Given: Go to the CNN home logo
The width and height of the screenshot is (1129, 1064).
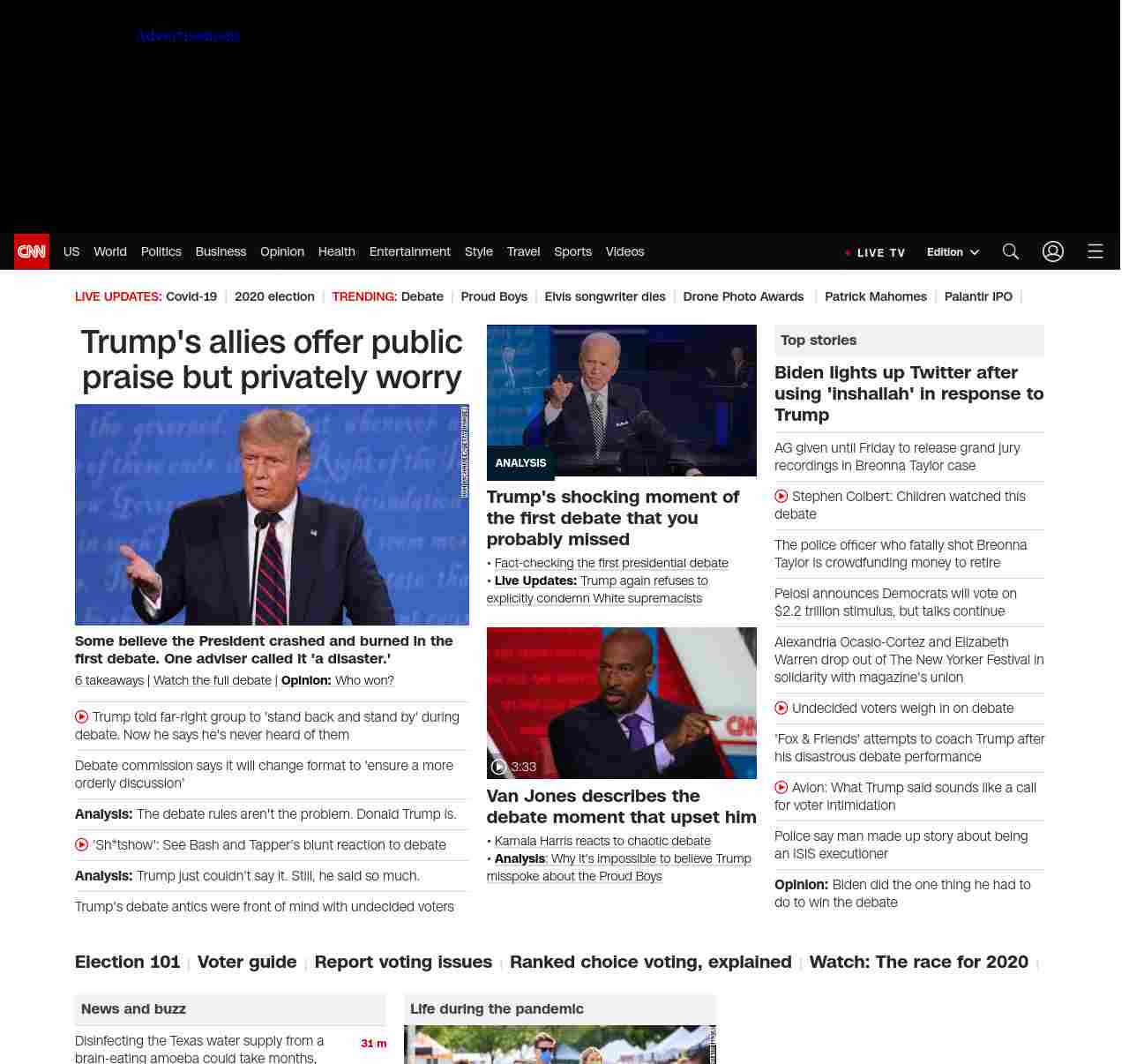Looking at the screenshot, I should (32, 251).
